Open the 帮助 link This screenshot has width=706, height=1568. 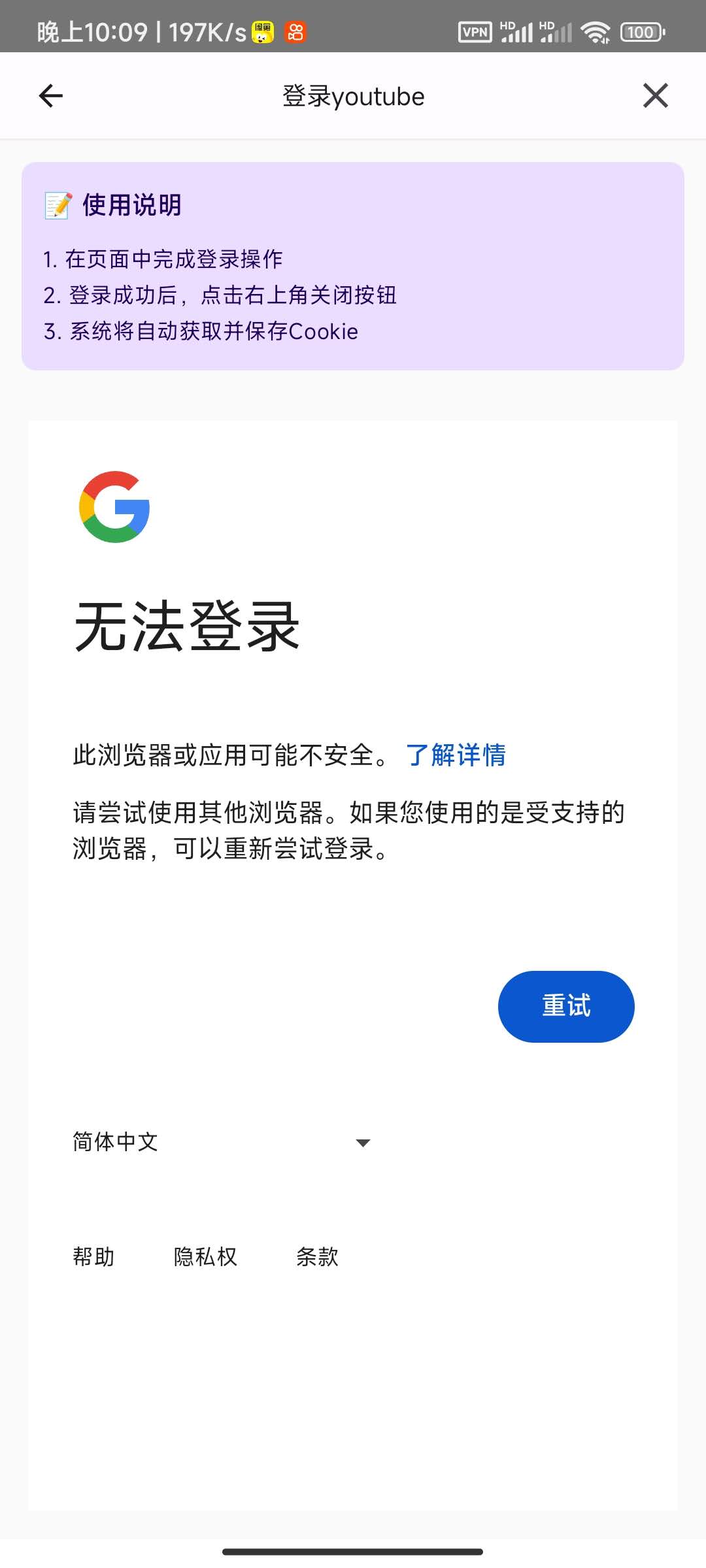pyautogui.click(x=93, y=1256)
